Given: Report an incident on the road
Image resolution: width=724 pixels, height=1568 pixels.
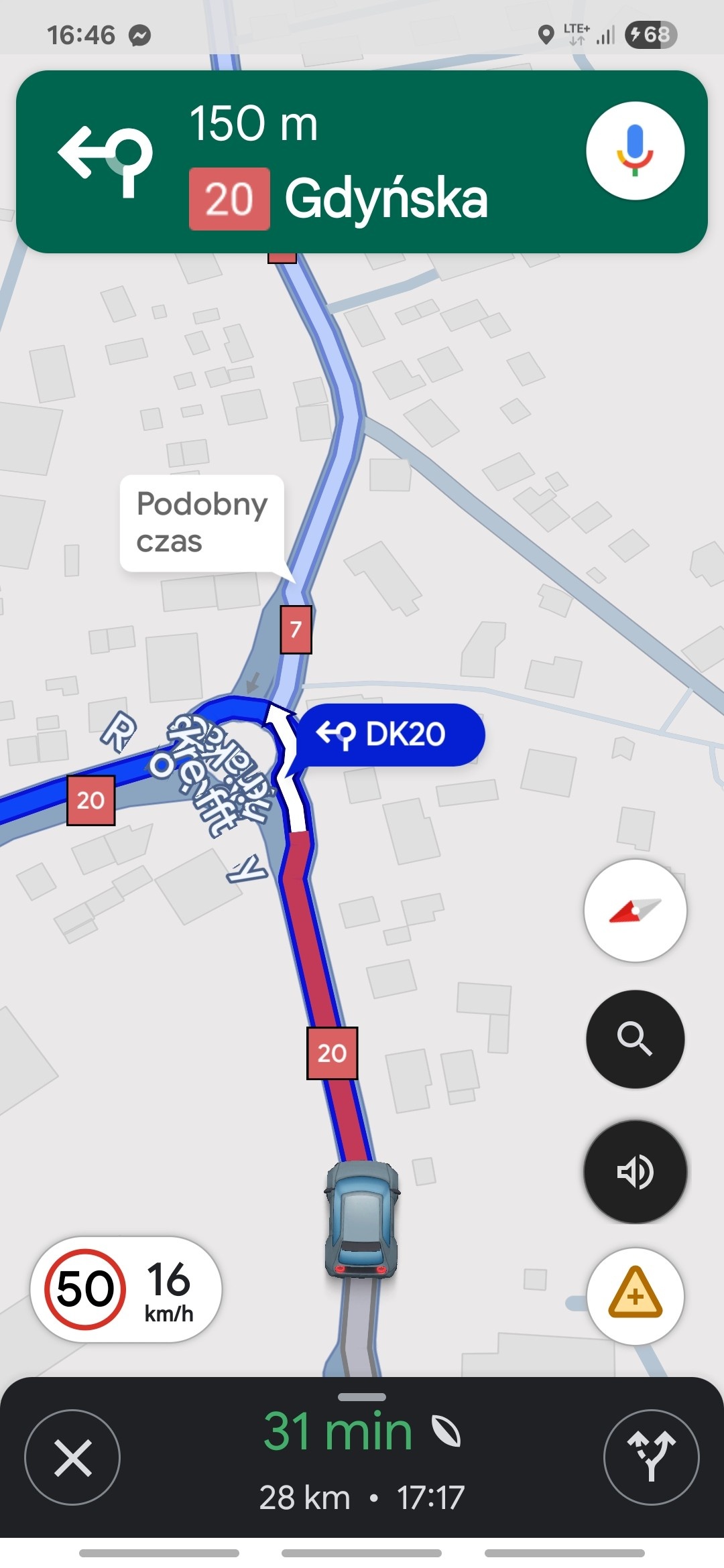Looking at the screenshot, I should (x=635, y=1296).
